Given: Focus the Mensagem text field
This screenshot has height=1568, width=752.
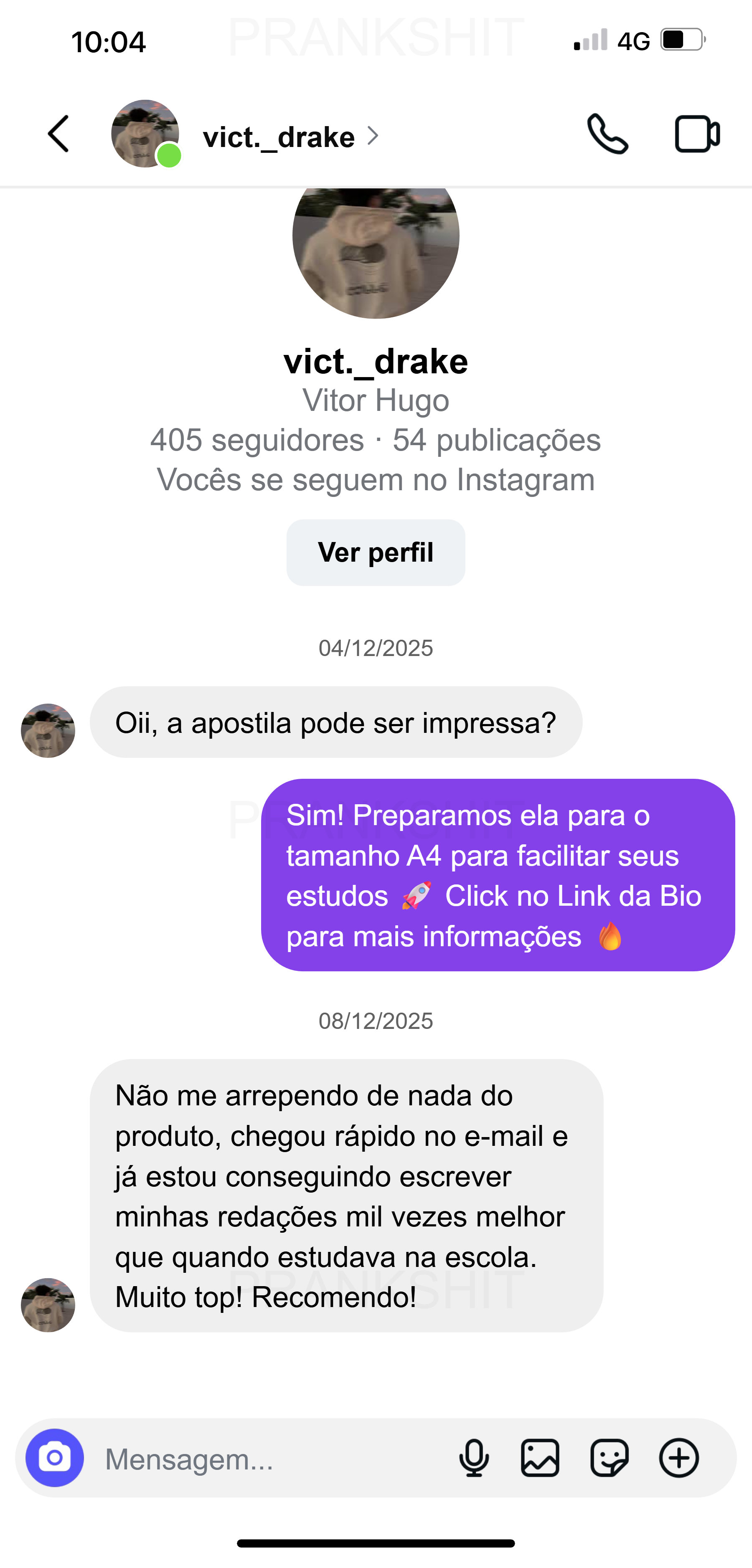Looking at the screenshot, I should point(268,1459).
